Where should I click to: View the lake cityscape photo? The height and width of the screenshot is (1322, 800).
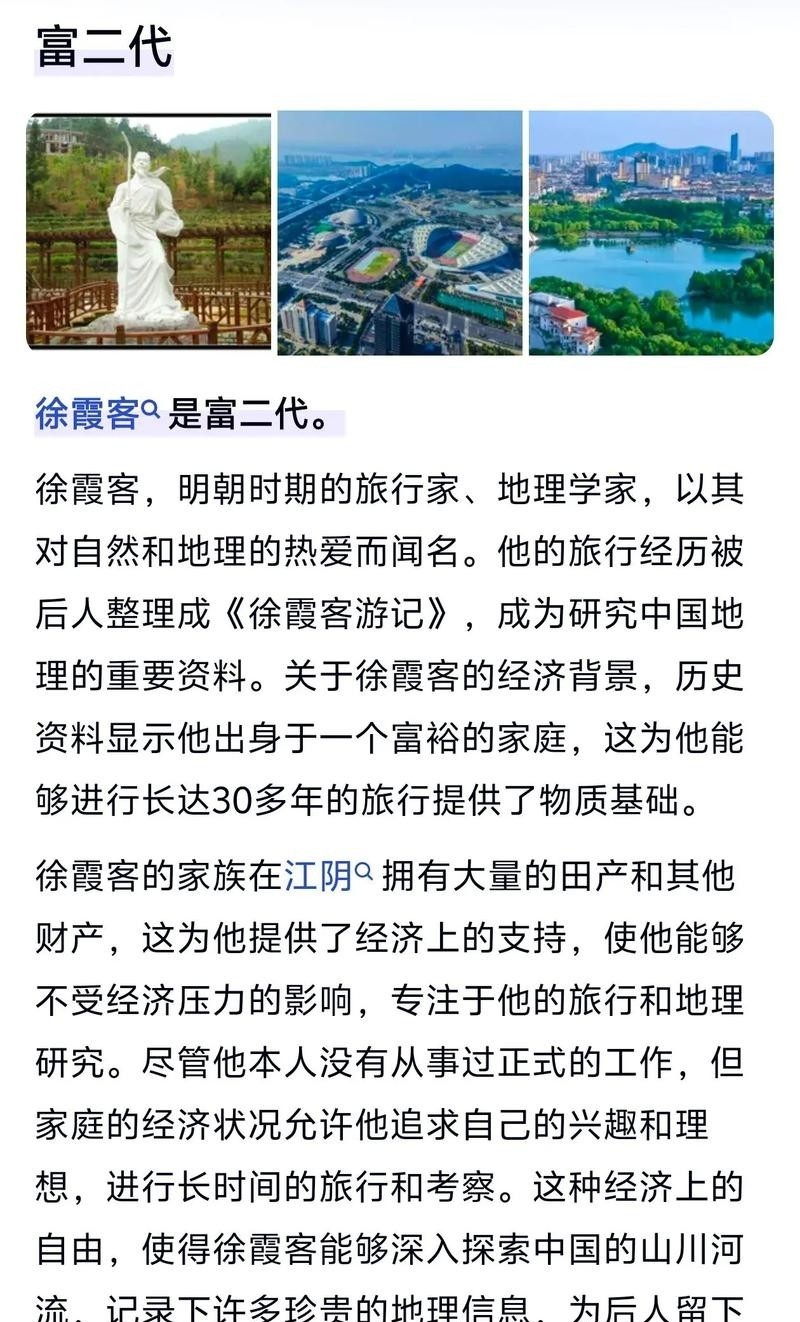pyautogui.click(x=651, y=232)
